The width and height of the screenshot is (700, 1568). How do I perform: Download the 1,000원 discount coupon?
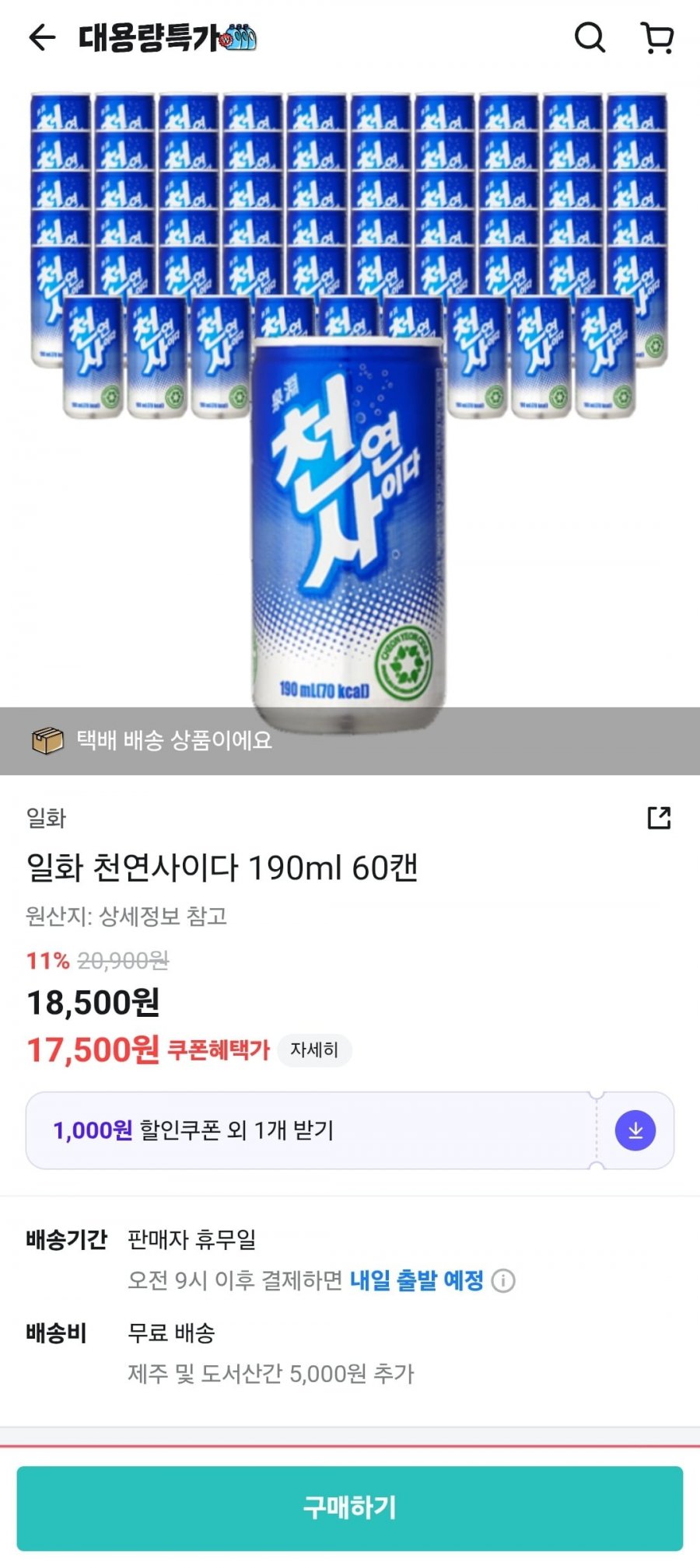click(635, 1130)
